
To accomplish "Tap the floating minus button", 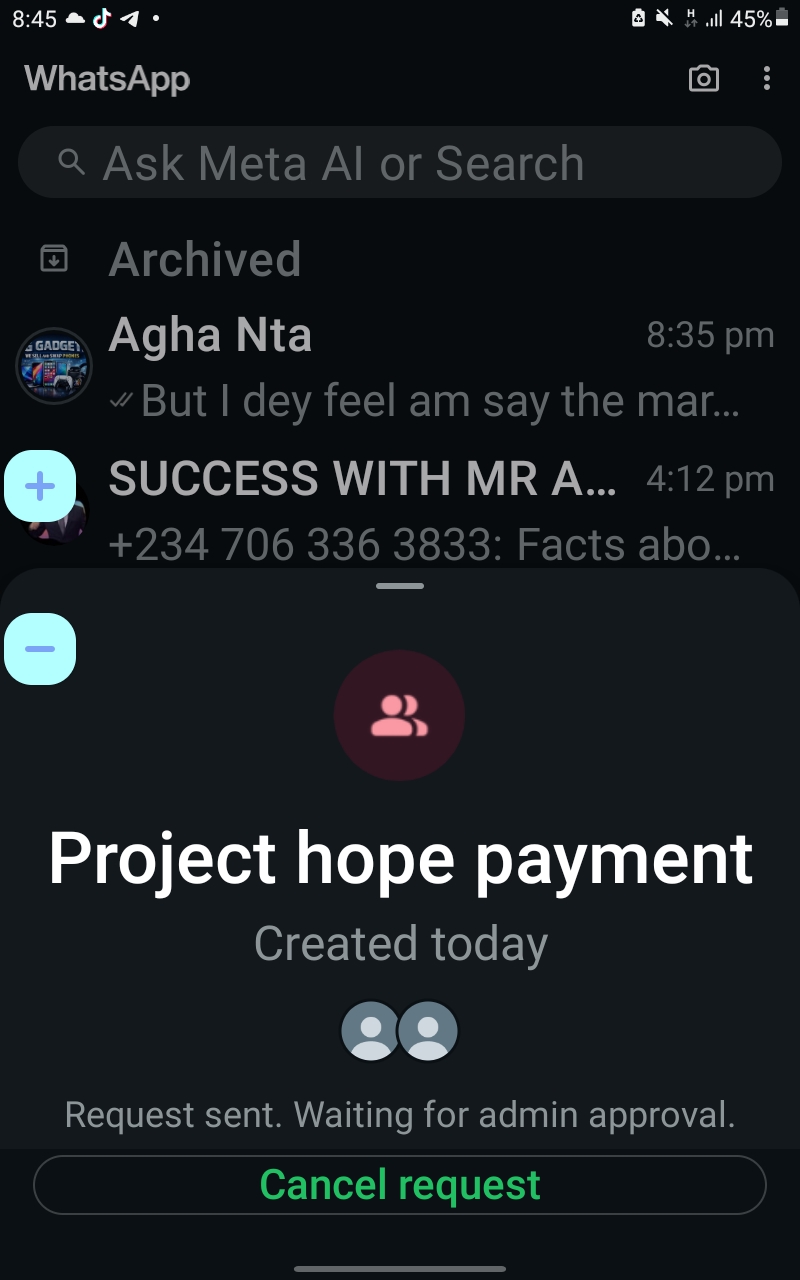I will point(40,649).
